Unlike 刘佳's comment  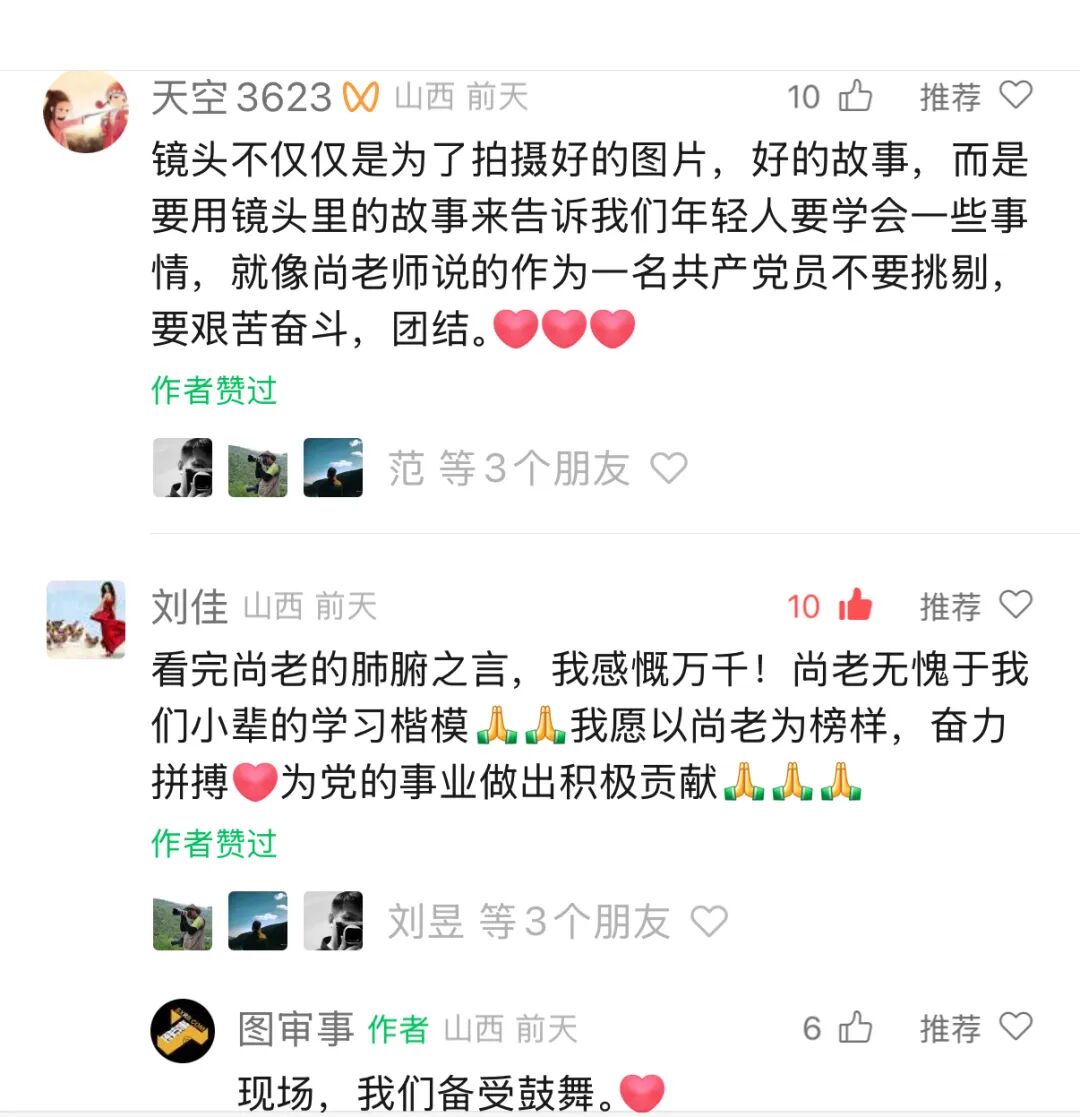pyautogui.click(x=855, y=605)
